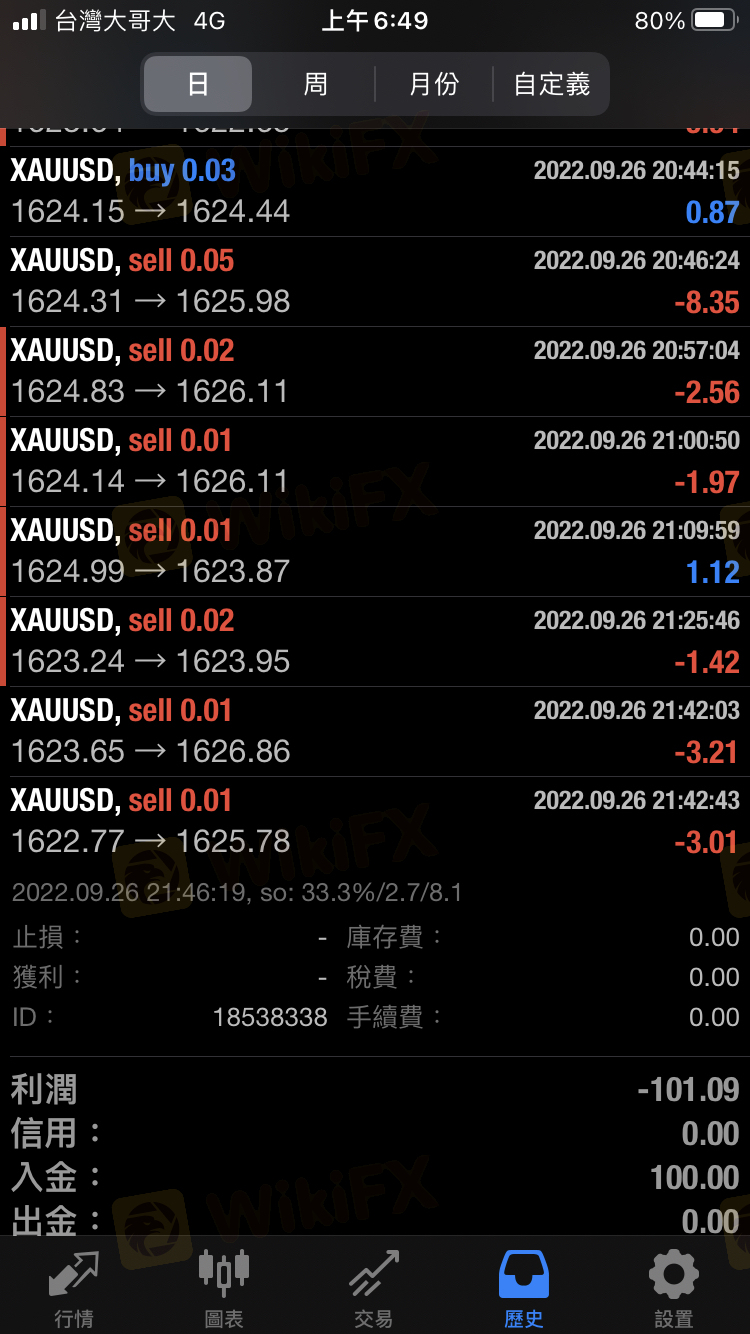Expand the XAUUSD sell 0.05 trade at 20:46:24
Image resolution: width=750 pixels, height=1334 pixels.
[x=375, y=281]
